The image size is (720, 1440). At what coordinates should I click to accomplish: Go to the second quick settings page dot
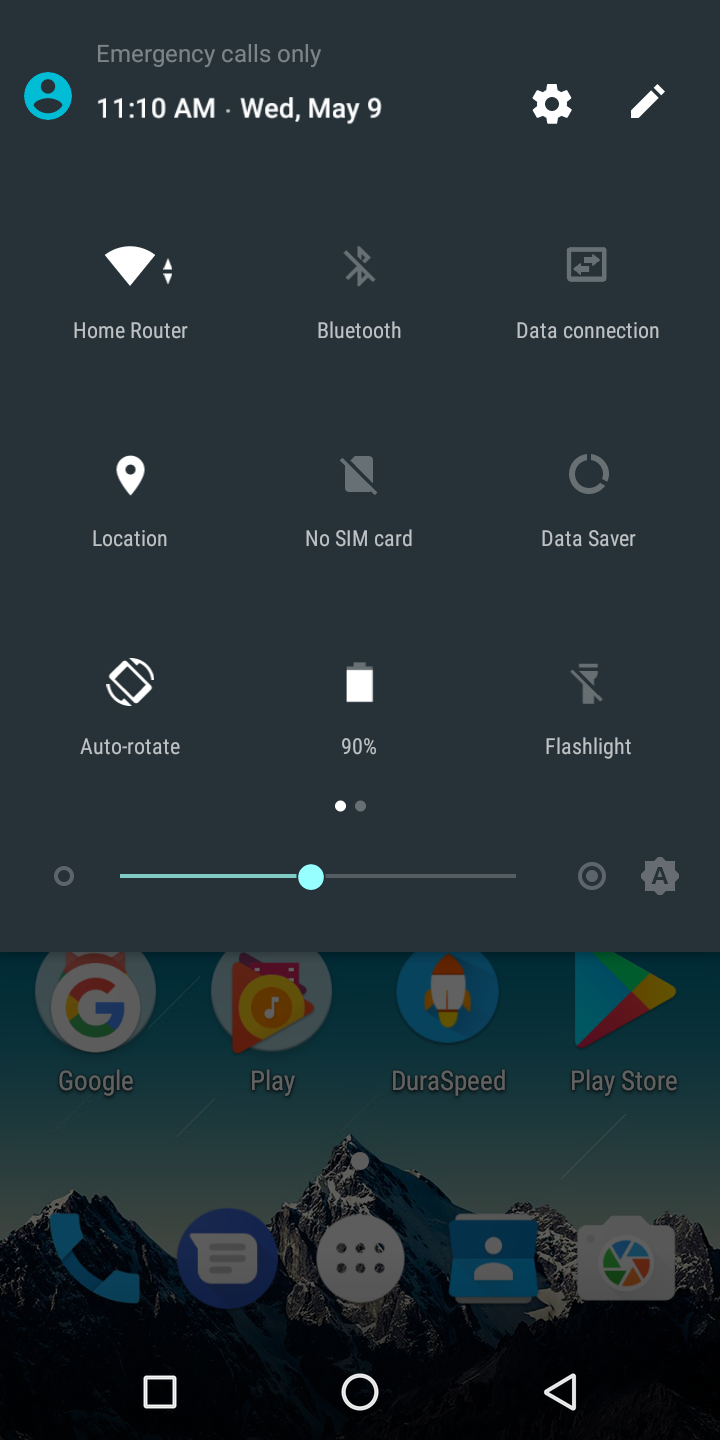[360, 805]
